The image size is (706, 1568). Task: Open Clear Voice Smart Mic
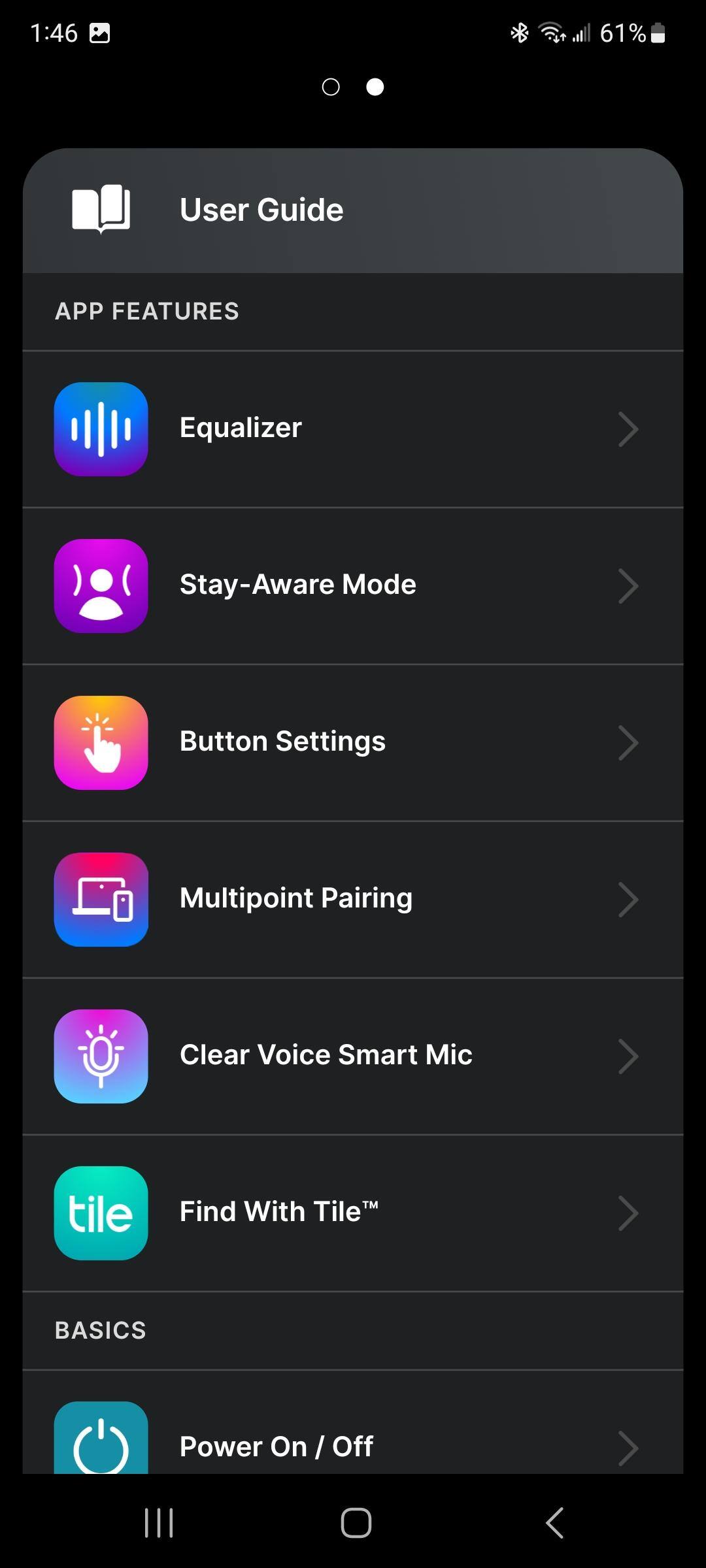point(352,1056)
